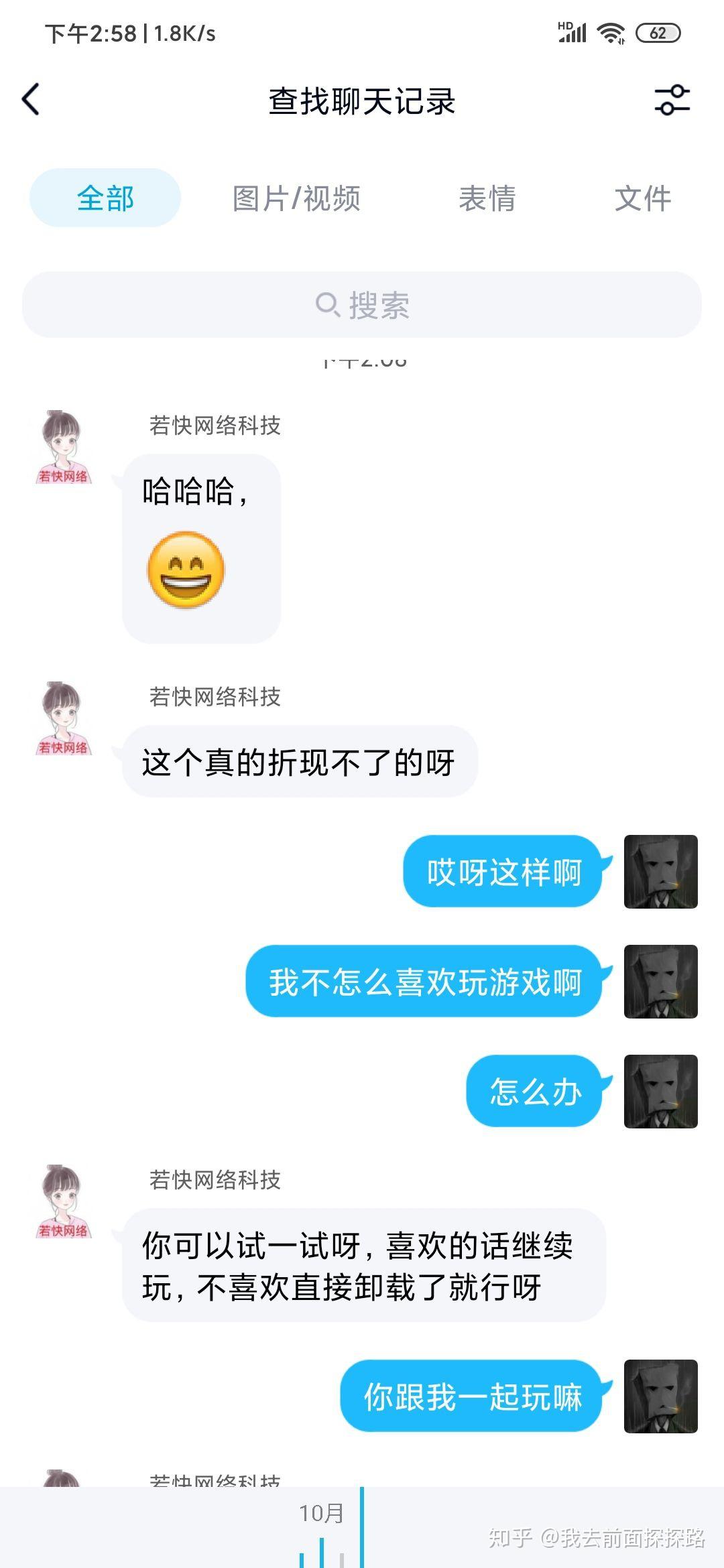Screen dimensions: 724x1568
Task: Tap the 搜索 search box
Action: pos(362,306)
